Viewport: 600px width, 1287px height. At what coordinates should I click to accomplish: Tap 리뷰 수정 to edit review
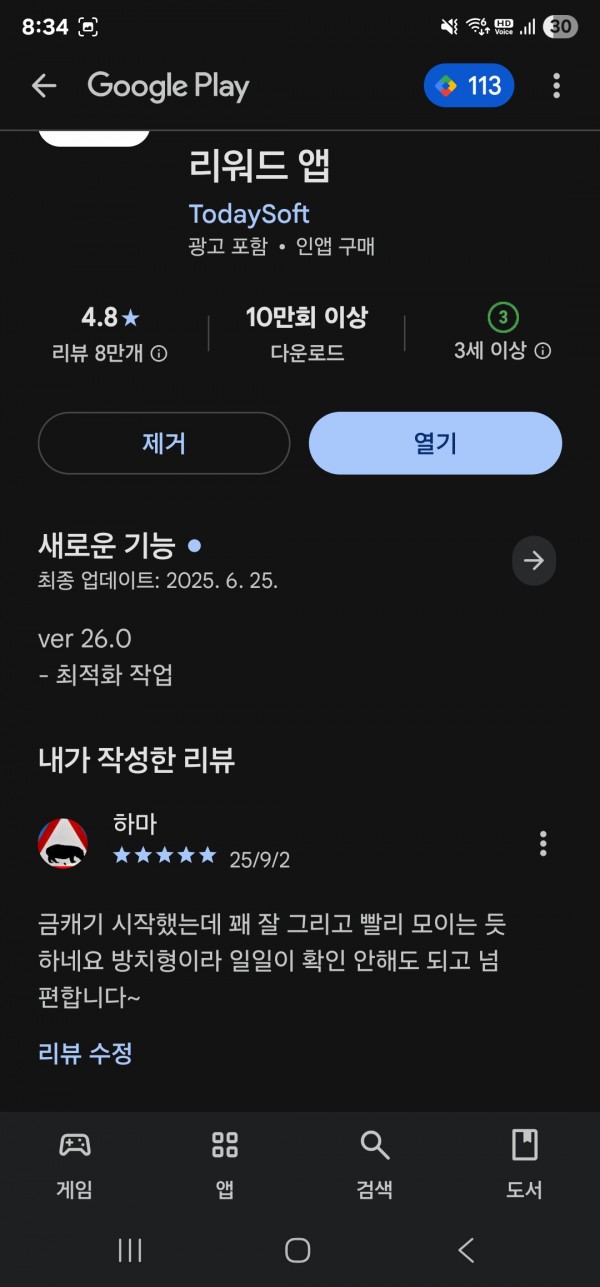click(x=85, y=1053)
